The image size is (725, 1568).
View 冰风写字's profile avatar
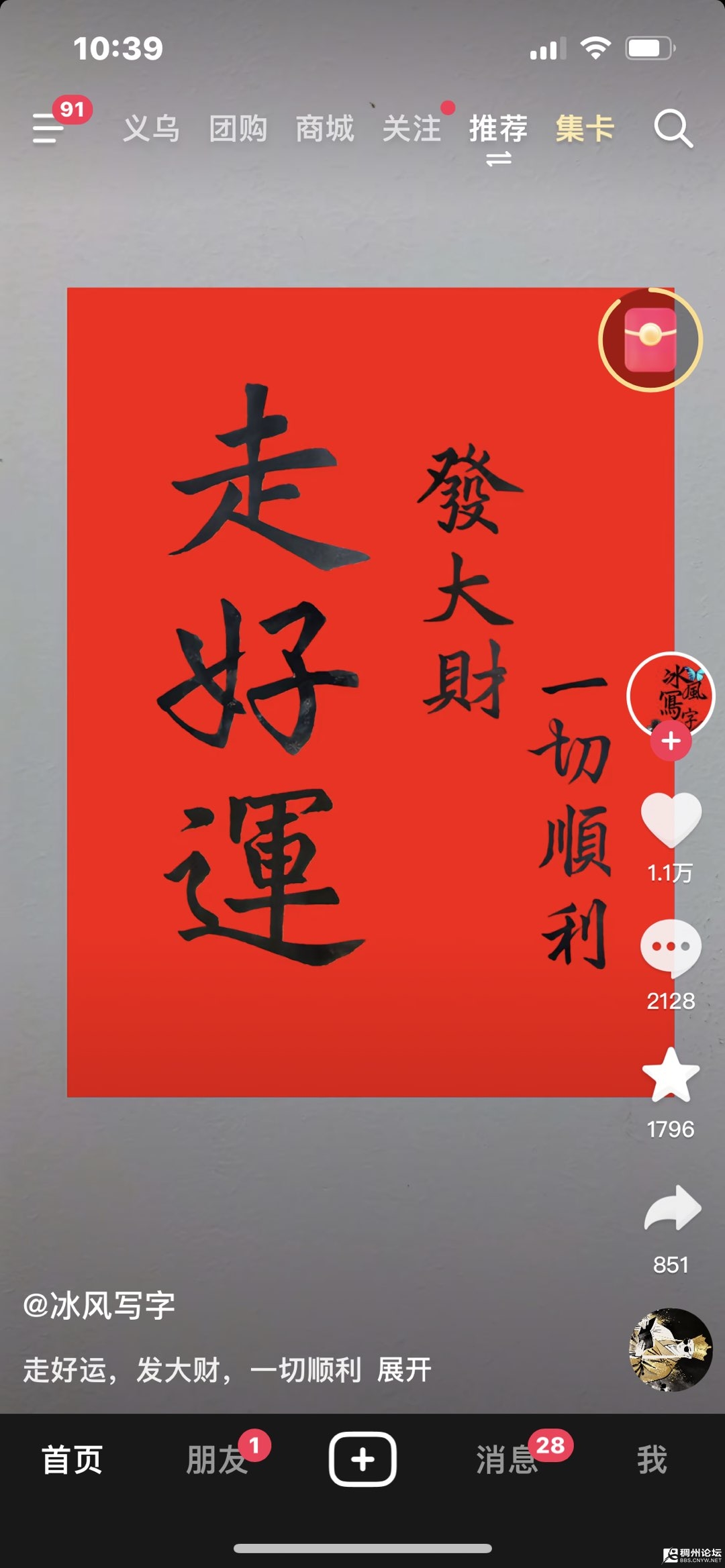click(x=670, y=694)
